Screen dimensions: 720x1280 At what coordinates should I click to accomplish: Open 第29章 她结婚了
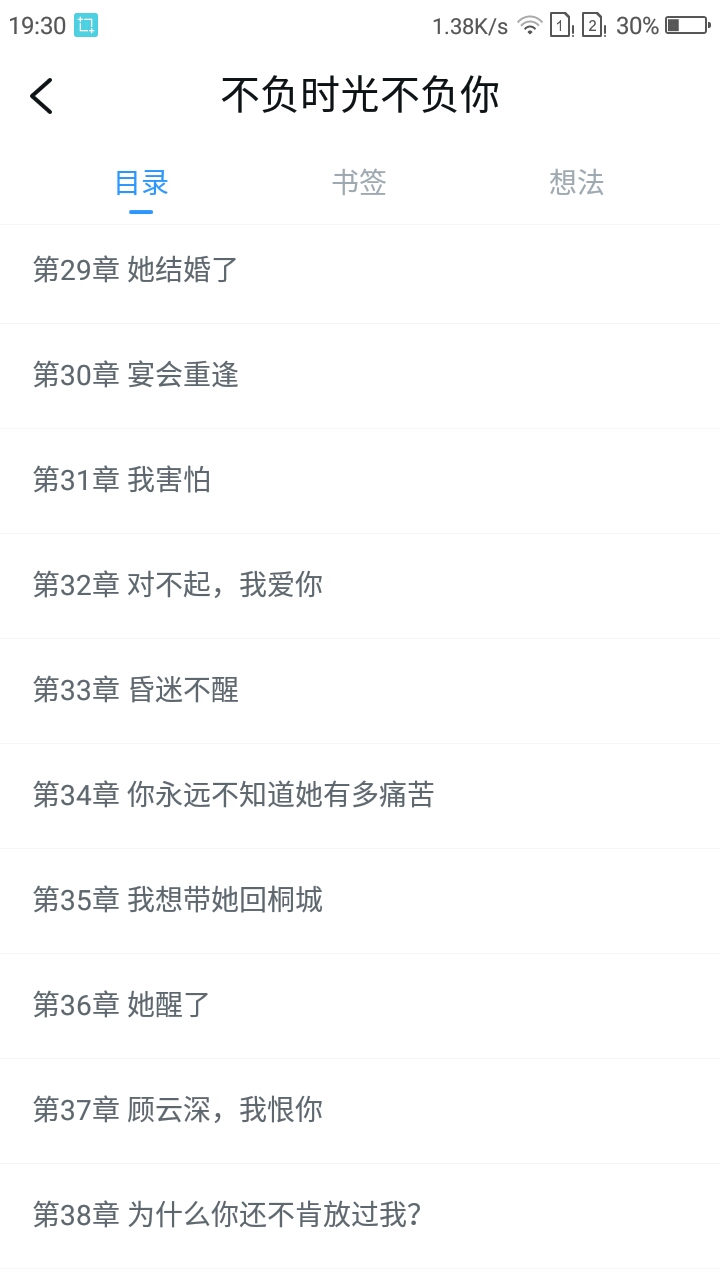point(360,271)
